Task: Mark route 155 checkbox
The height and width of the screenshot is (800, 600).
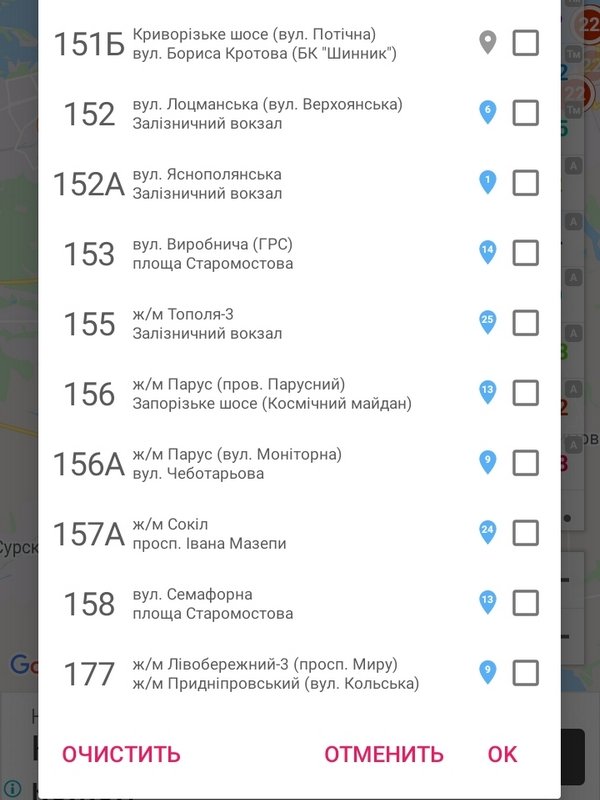Action: 525,323
